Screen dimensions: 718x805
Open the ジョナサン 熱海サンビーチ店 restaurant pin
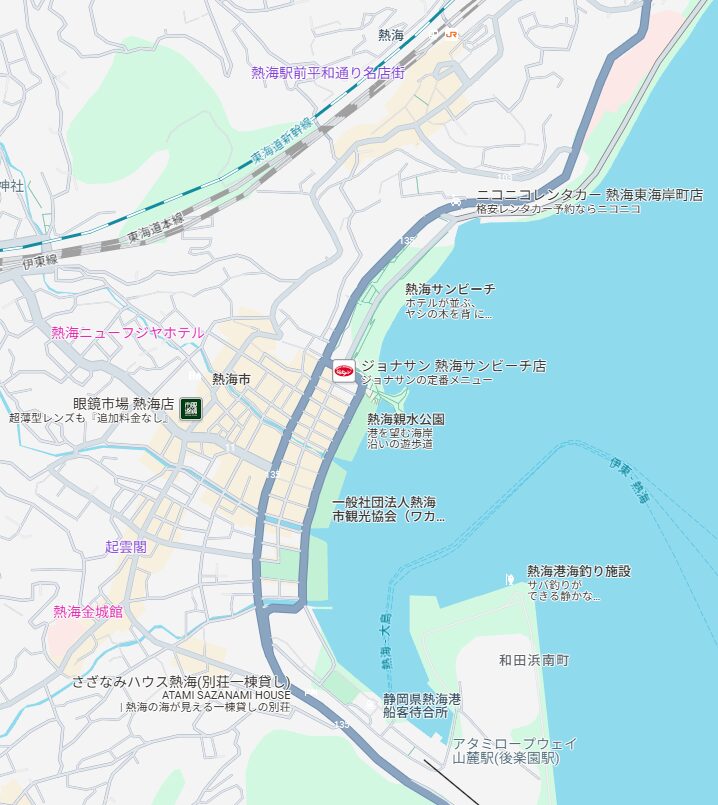[x=344, y=371]
